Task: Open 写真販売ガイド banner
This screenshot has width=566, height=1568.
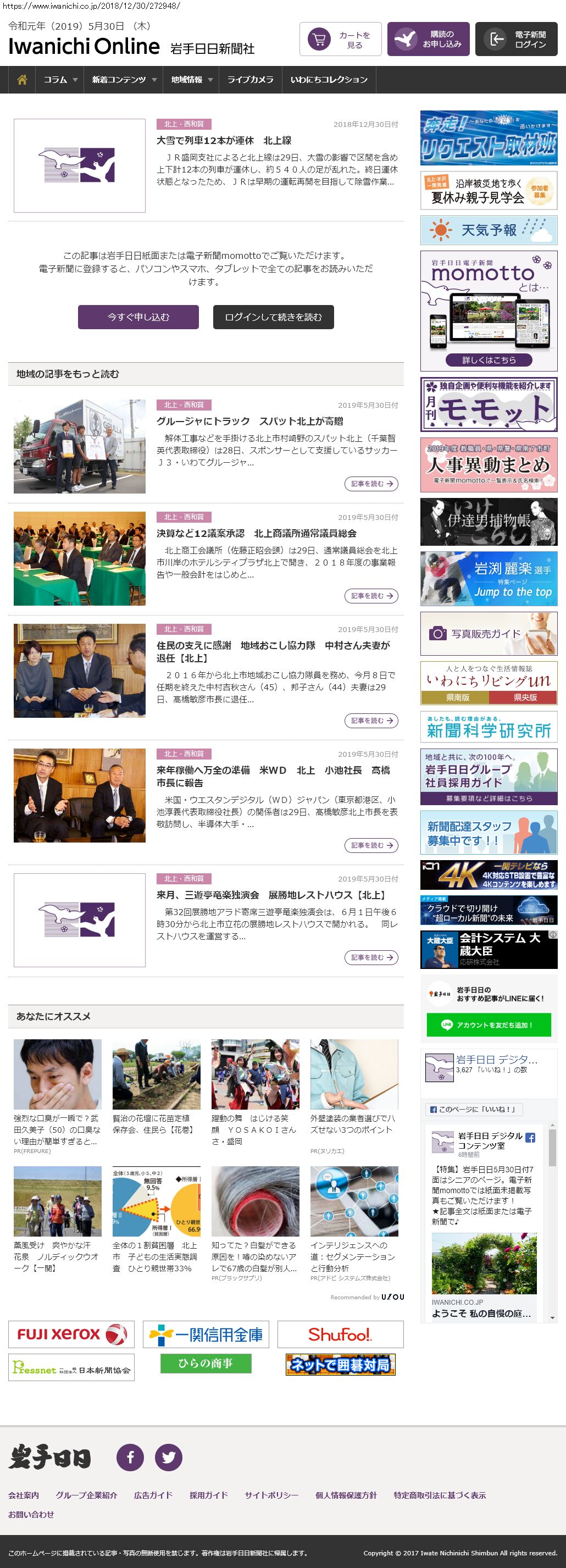Action: click(x=488, y=634)
